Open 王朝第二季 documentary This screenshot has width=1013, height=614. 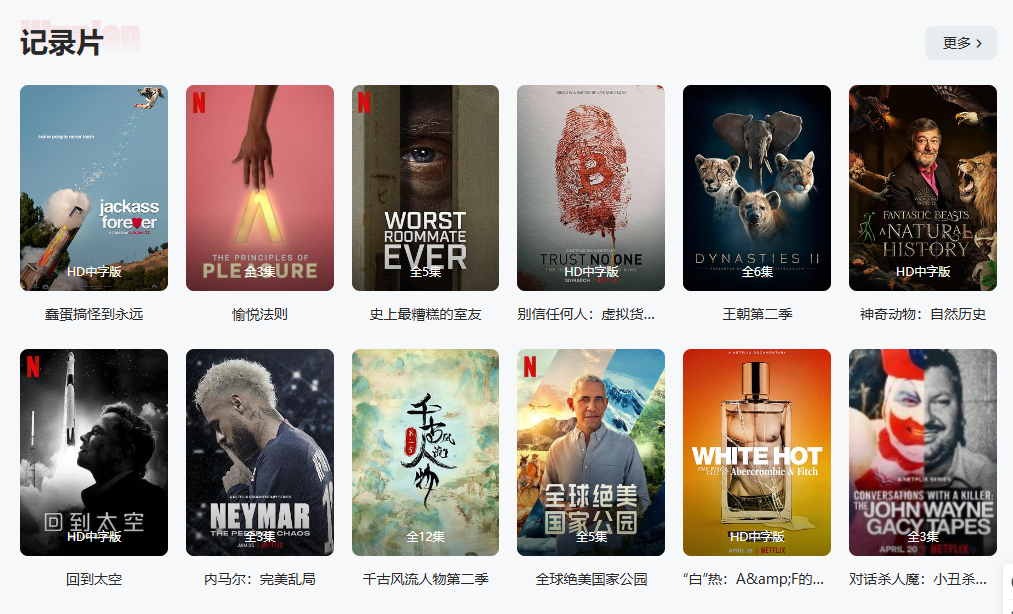757,188
